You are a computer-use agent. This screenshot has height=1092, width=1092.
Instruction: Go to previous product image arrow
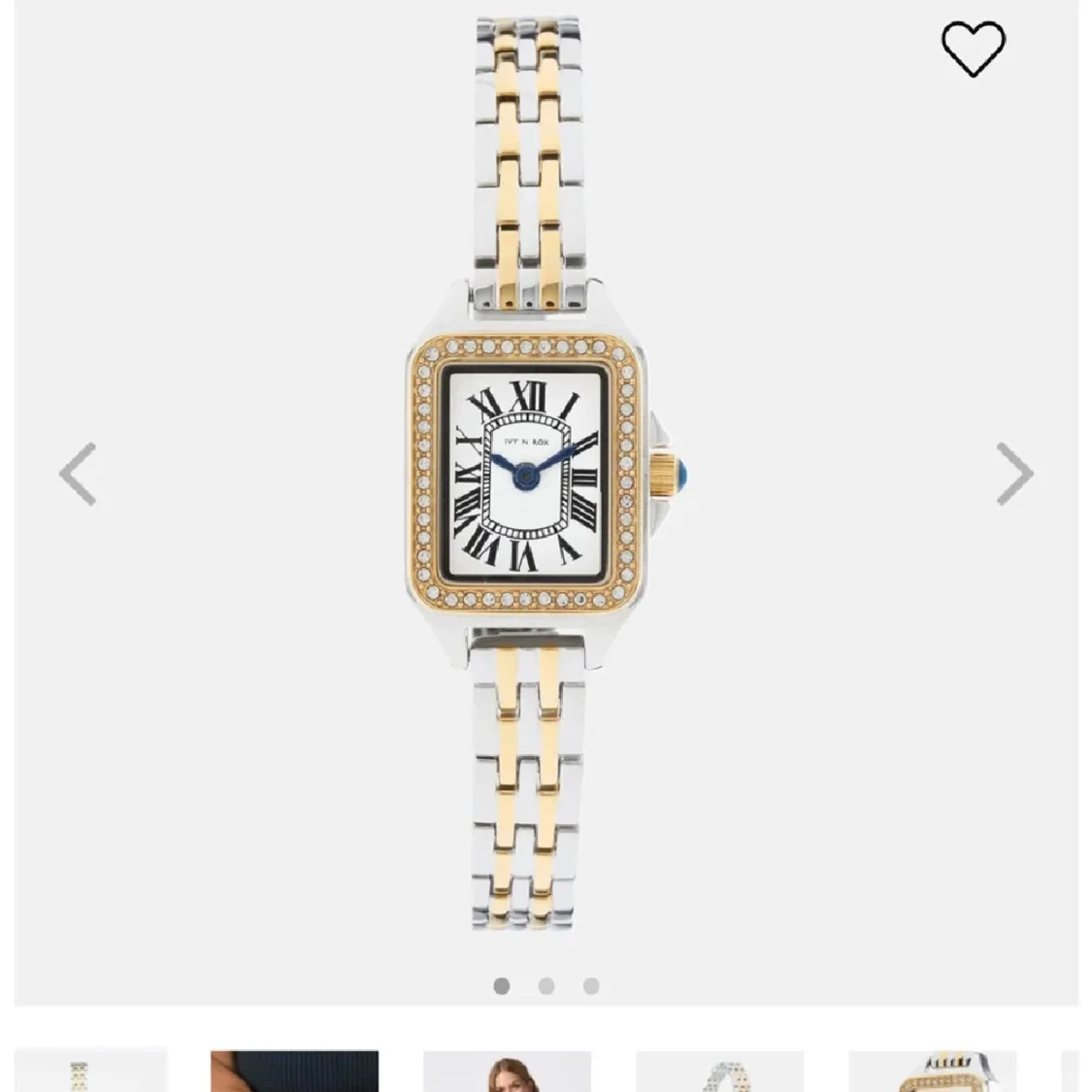pos(78,474)
